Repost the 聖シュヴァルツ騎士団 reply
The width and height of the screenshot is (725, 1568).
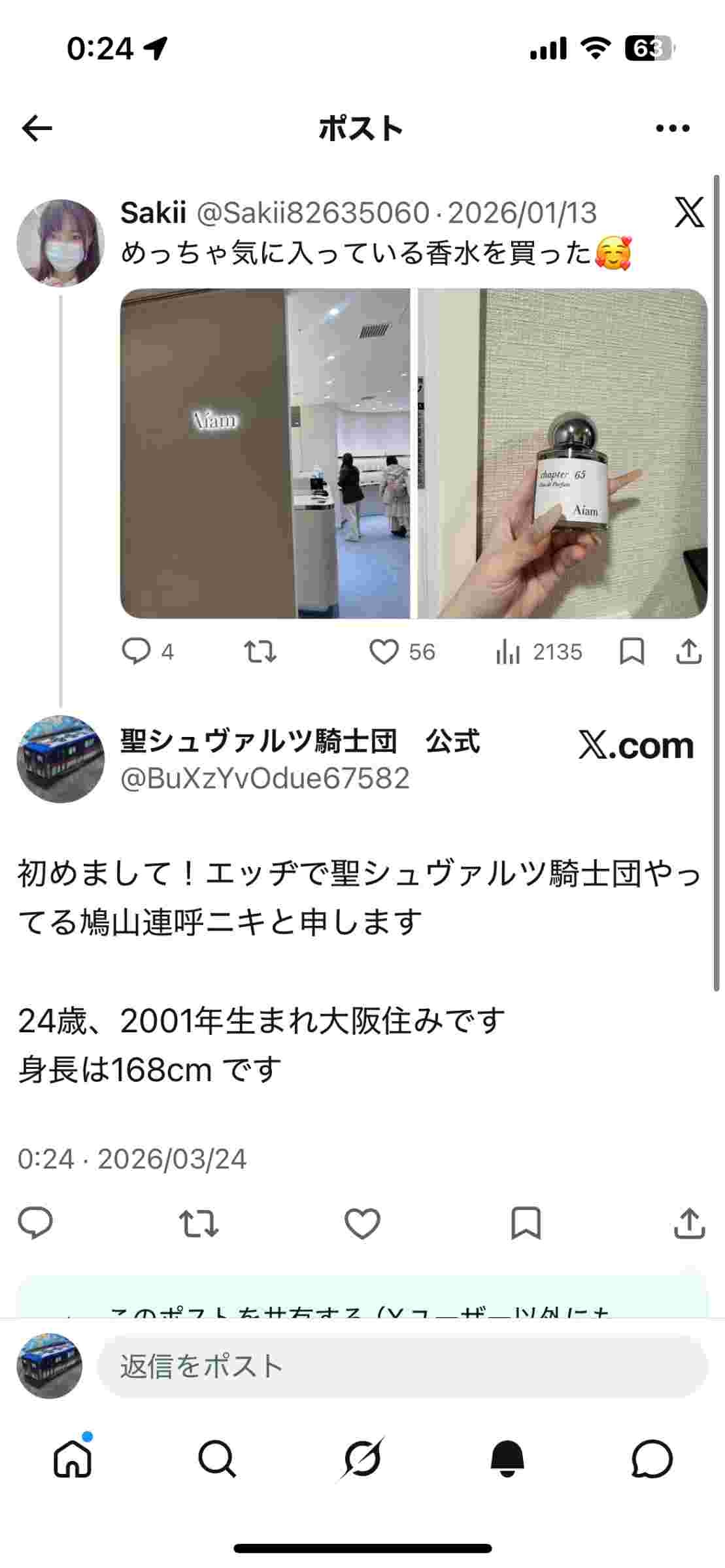(199, 1224)
